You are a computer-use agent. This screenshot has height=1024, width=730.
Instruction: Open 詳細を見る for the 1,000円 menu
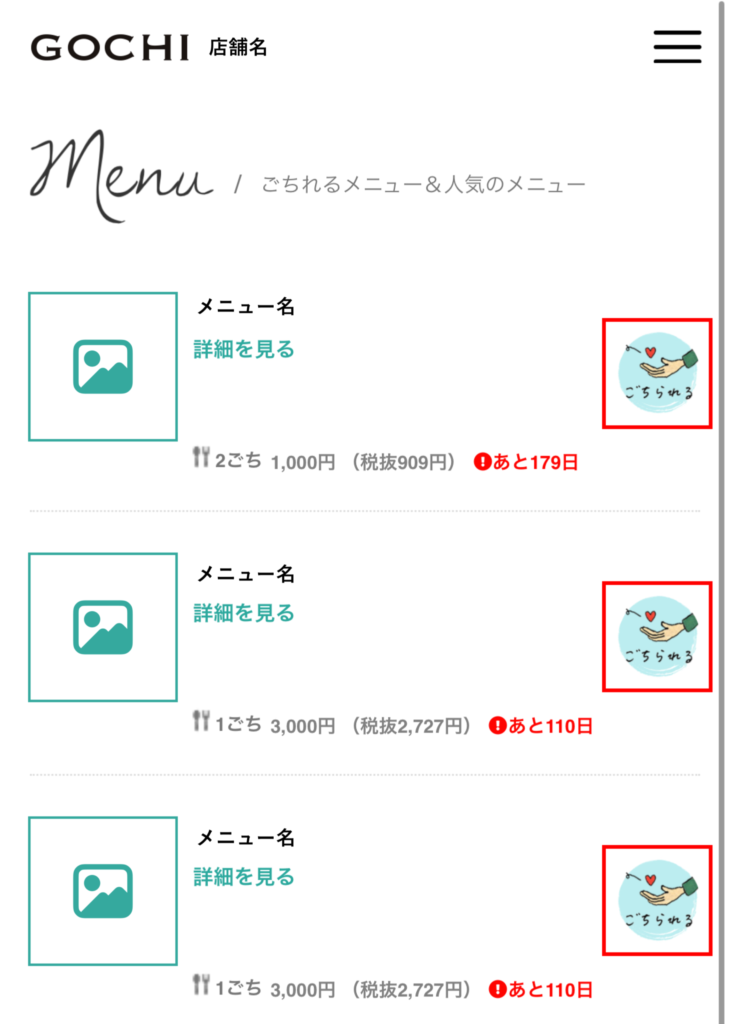point(244,349)
